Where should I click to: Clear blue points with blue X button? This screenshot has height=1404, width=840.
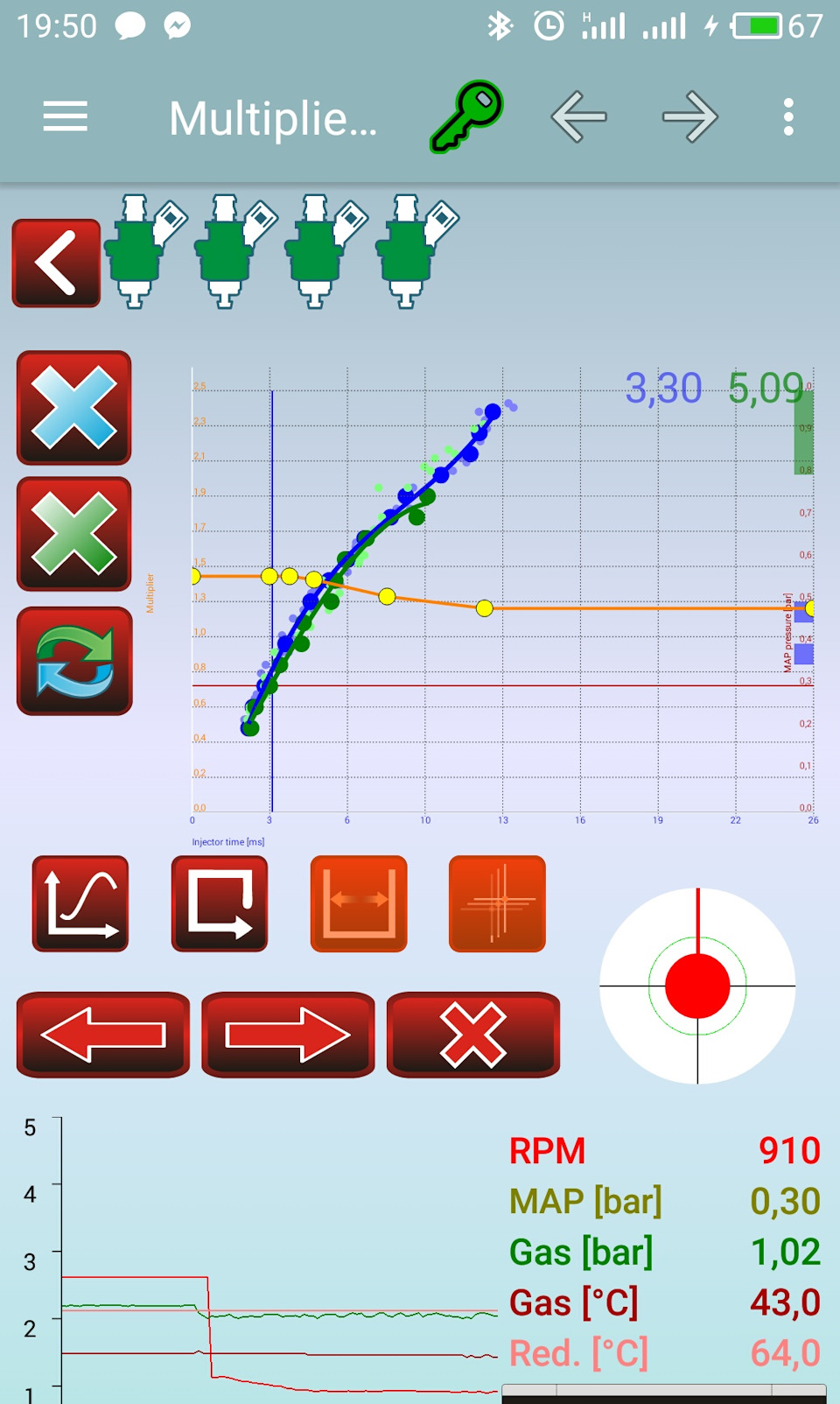tap(74, 408)
